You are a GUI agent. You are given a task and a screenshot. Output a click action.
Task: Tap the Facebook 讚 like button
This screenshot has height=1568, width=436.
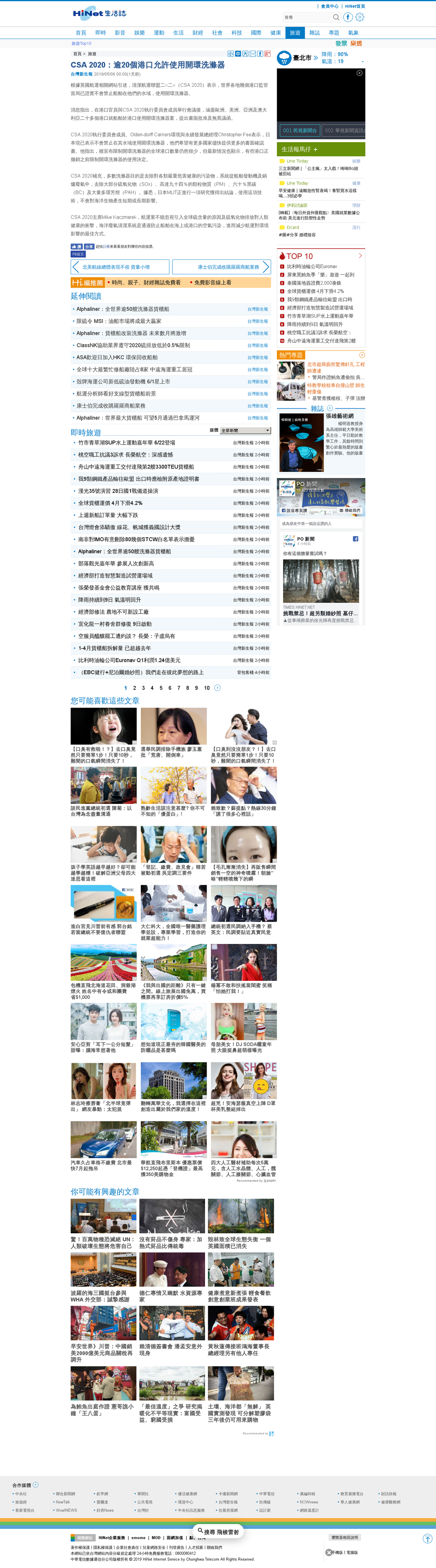pyautogui.click(x=76, y=246)
